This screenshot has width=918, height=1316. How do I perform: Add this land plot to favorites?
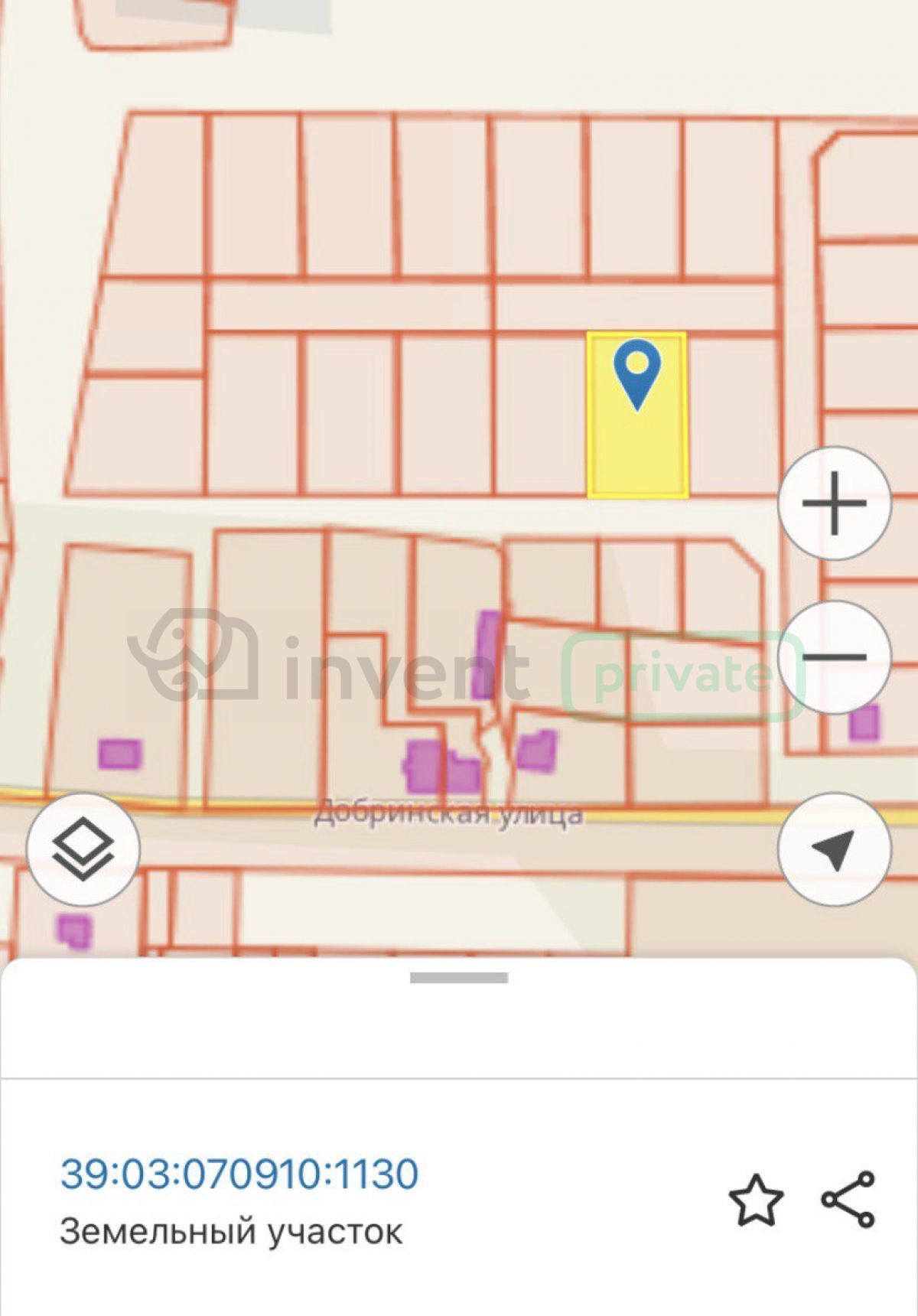pos(756,1200)
